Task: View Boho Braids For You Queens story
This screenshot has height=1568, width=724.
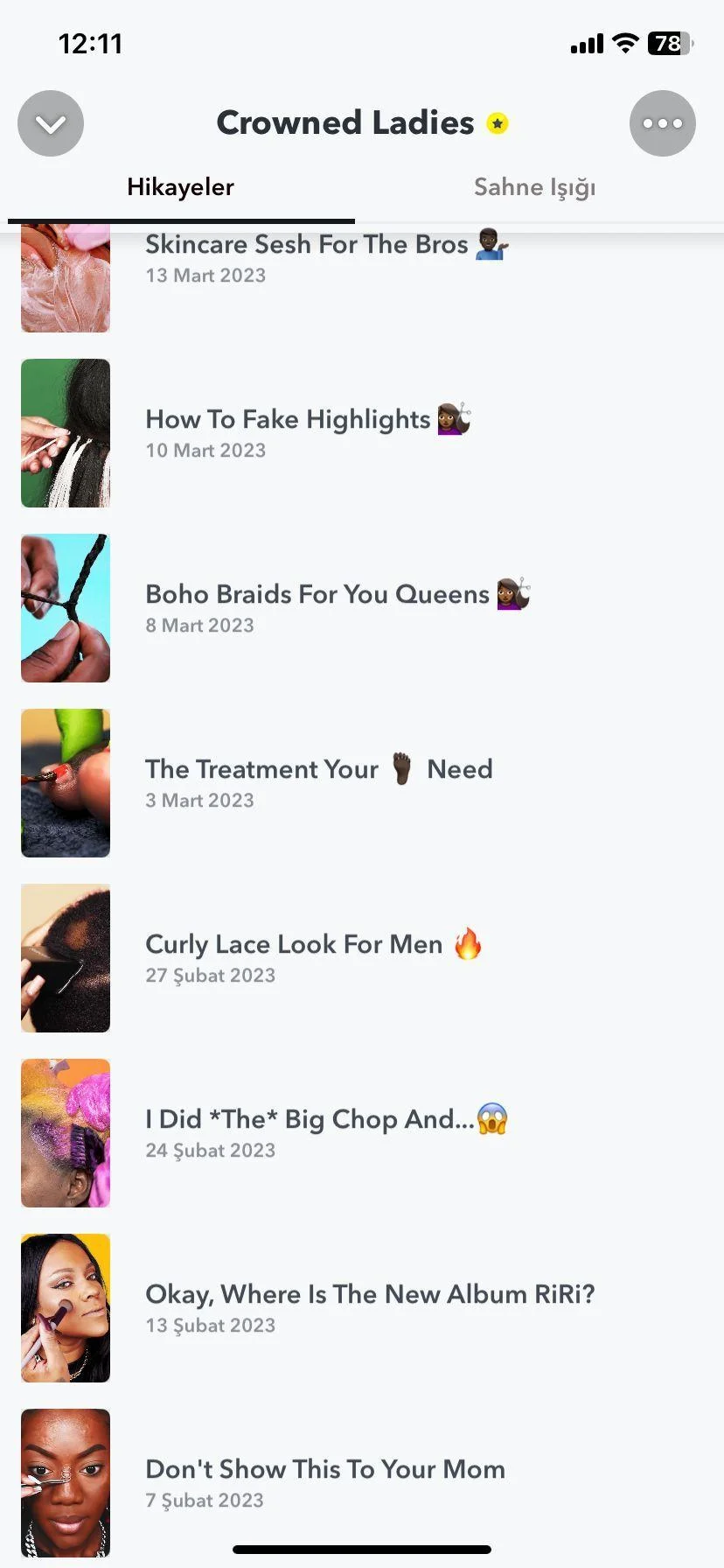Action: point(362,608)
